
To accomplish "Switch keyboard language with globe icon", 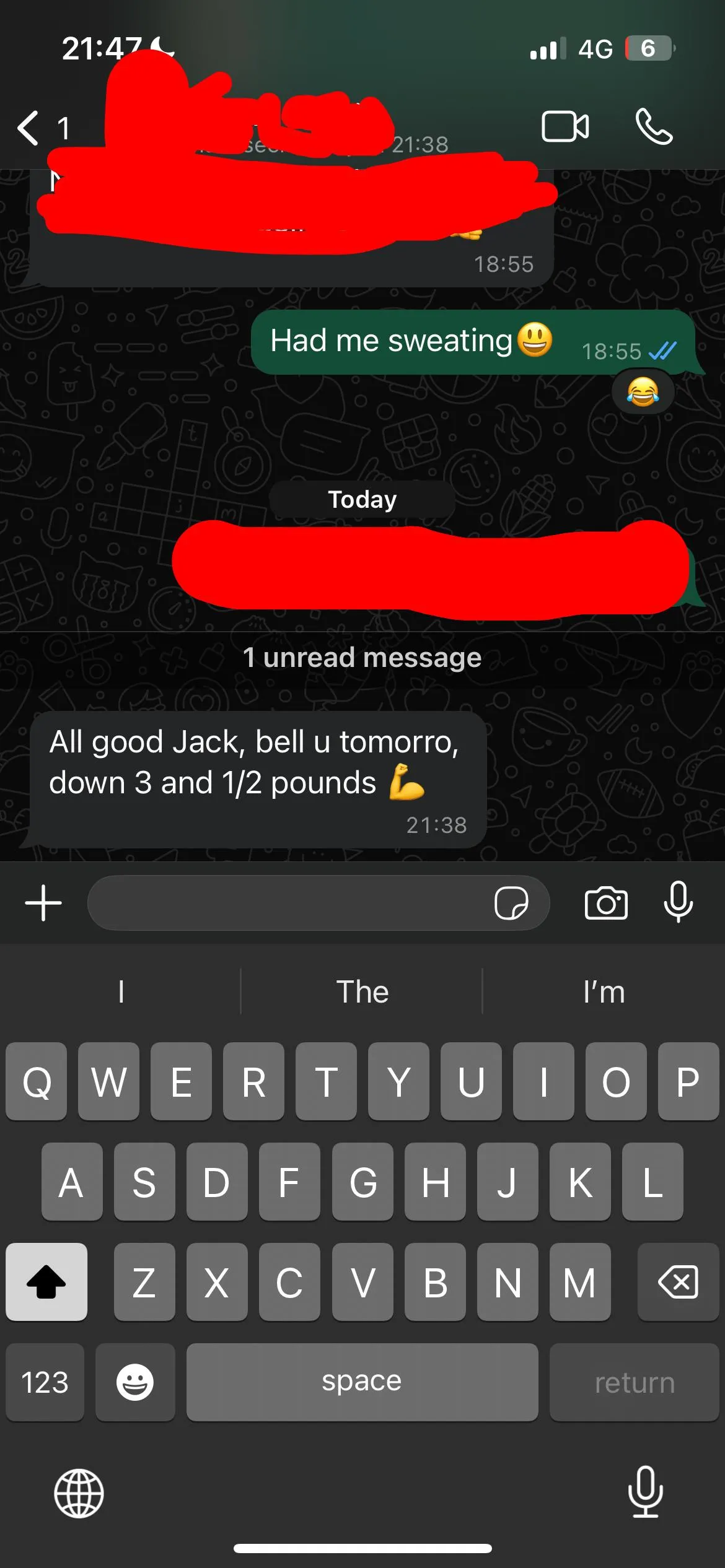I will click(79, 1493).
